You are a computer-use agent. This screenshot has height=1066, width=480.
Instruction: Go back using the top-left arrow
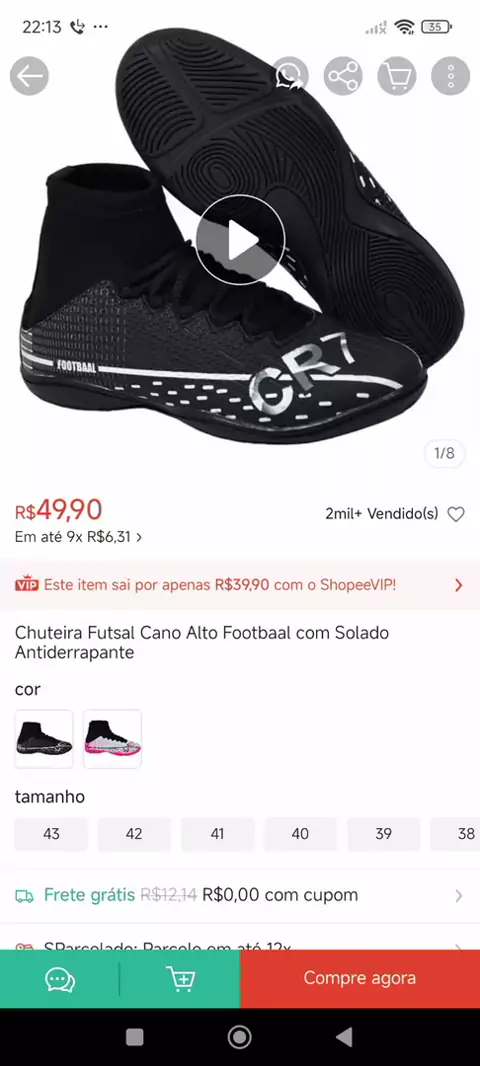coord(29,76)
